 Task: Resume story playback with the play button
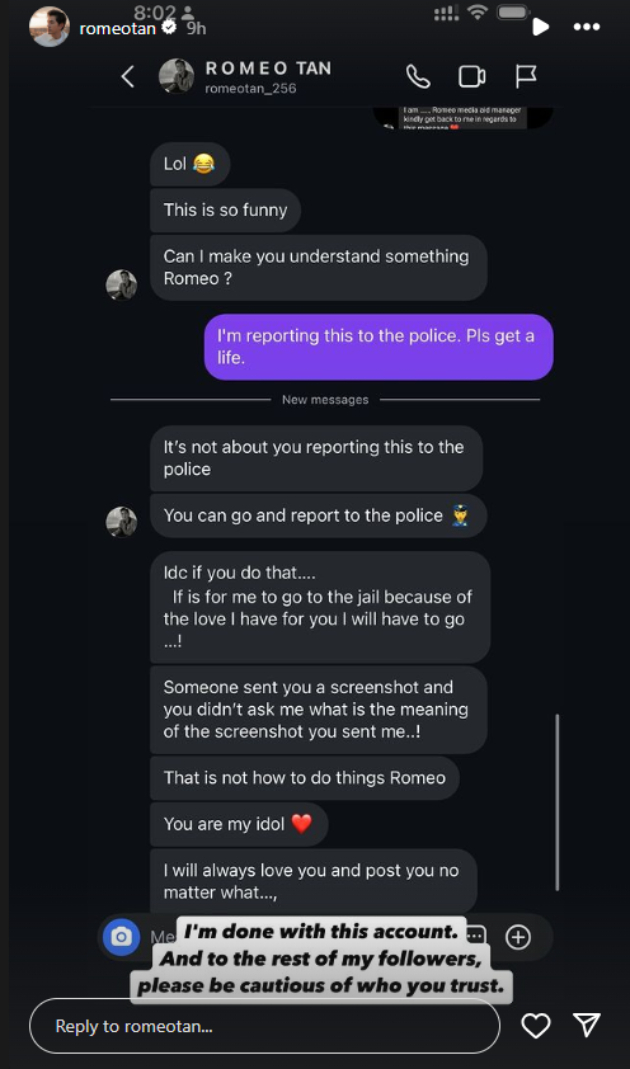(541, 27)
